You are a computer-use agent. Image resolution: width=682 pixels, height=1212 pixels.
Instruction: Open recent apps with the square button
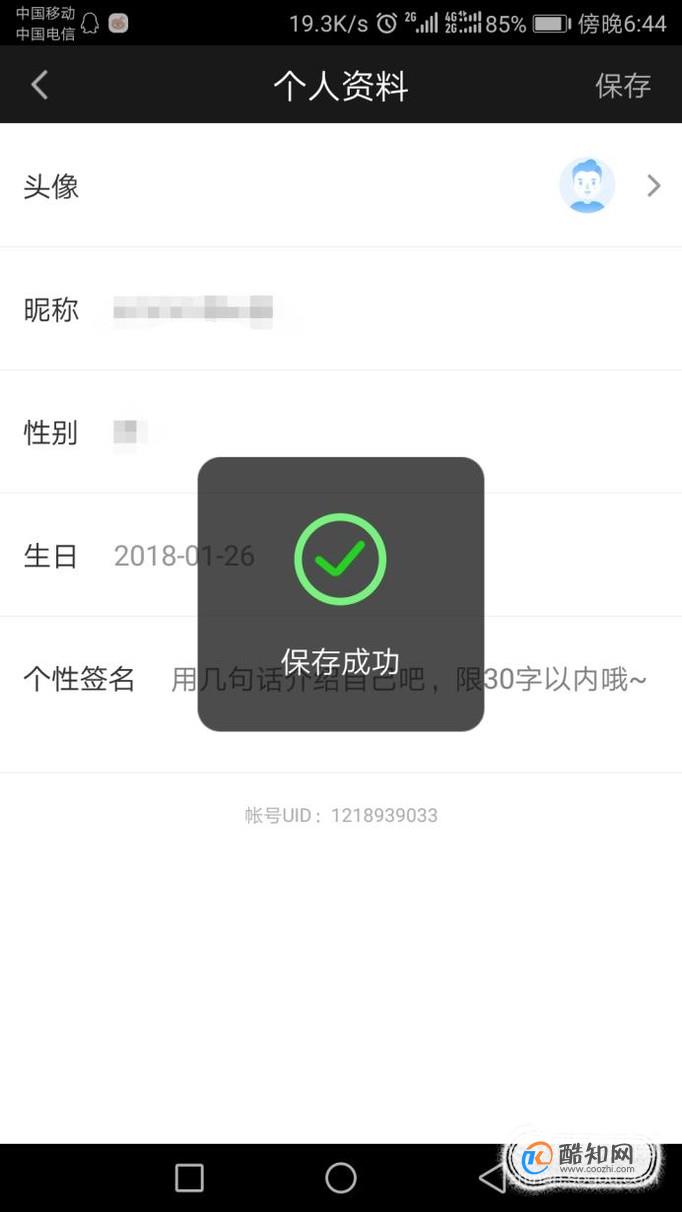(189, 1177)
